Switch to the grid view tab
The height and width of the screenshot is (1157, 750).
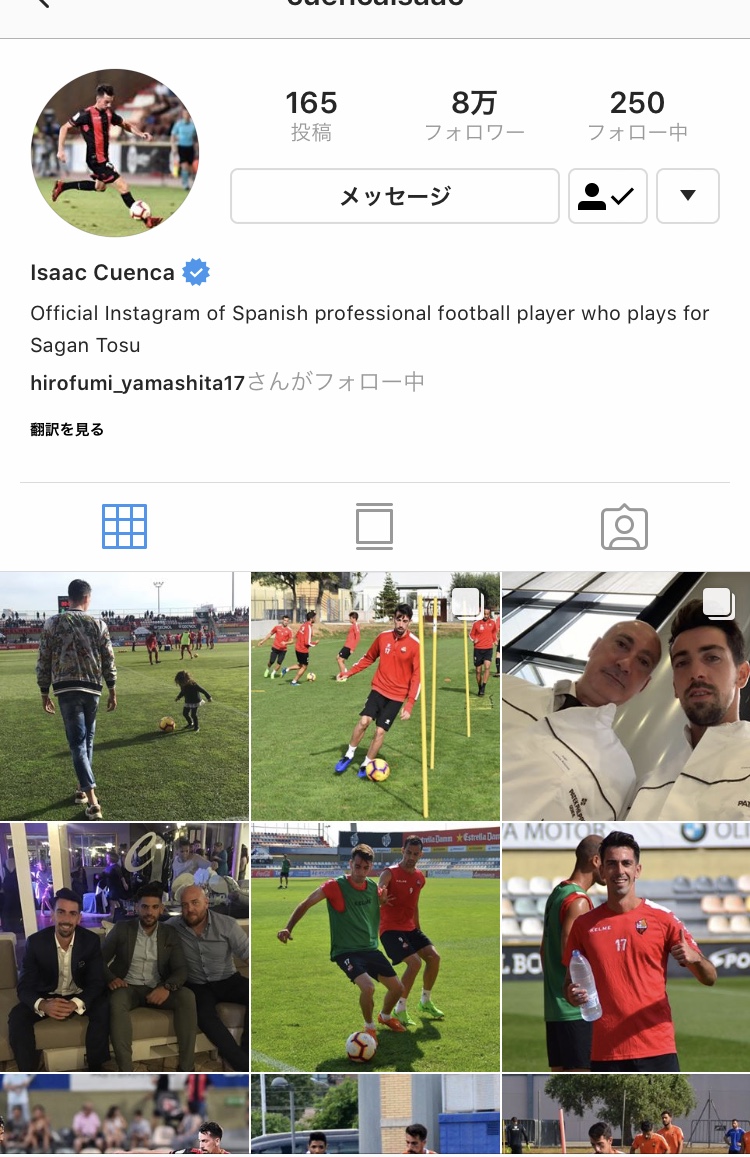125,526
